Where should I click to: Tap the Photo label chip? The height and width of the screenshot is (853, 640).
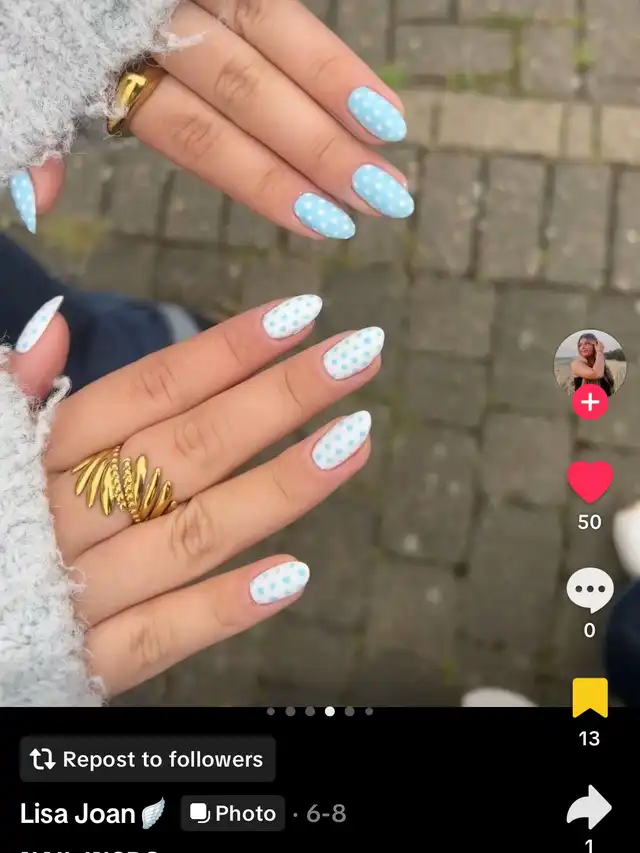click(232, 814)
